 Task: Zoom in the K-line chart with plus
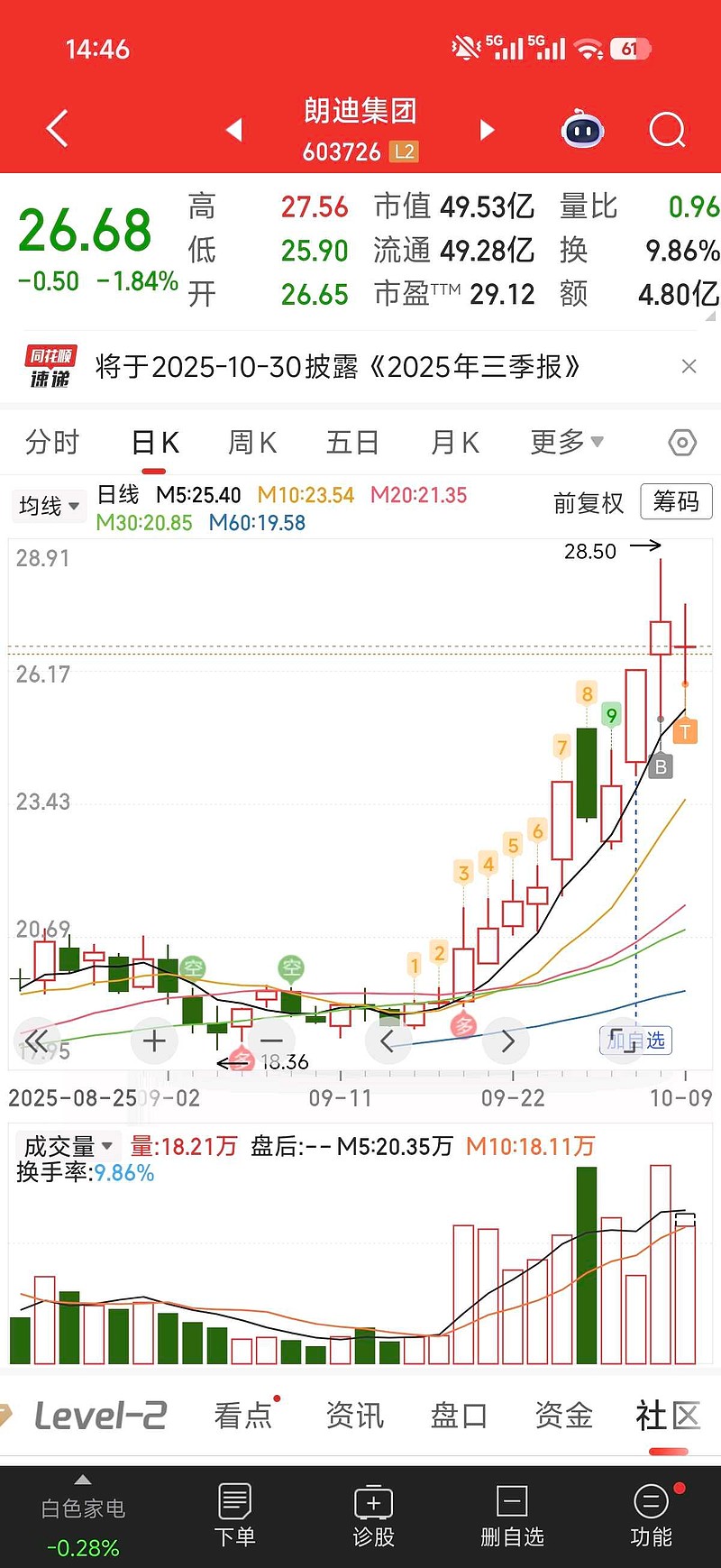coord(154,1041)
